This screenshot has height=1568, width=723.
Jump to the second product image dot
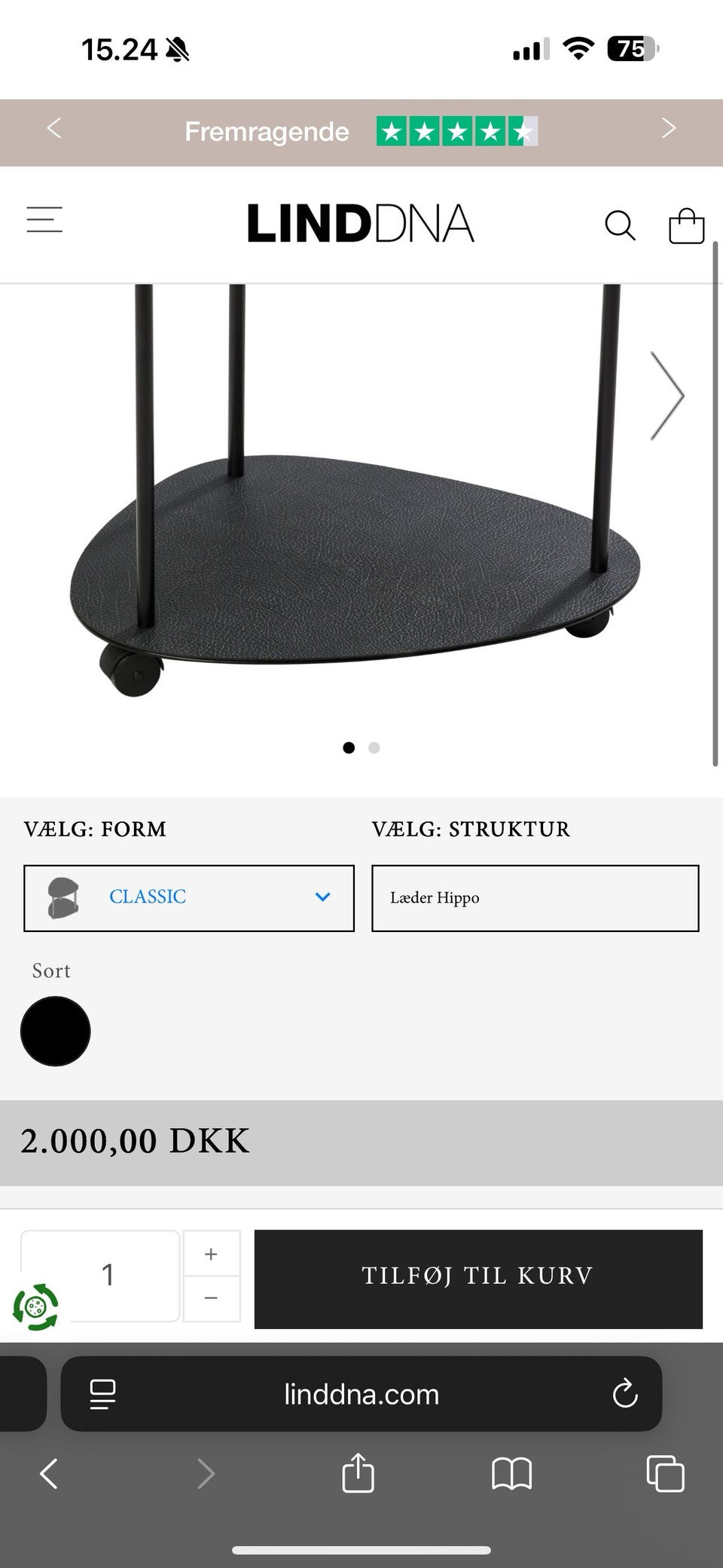point(374,747)
